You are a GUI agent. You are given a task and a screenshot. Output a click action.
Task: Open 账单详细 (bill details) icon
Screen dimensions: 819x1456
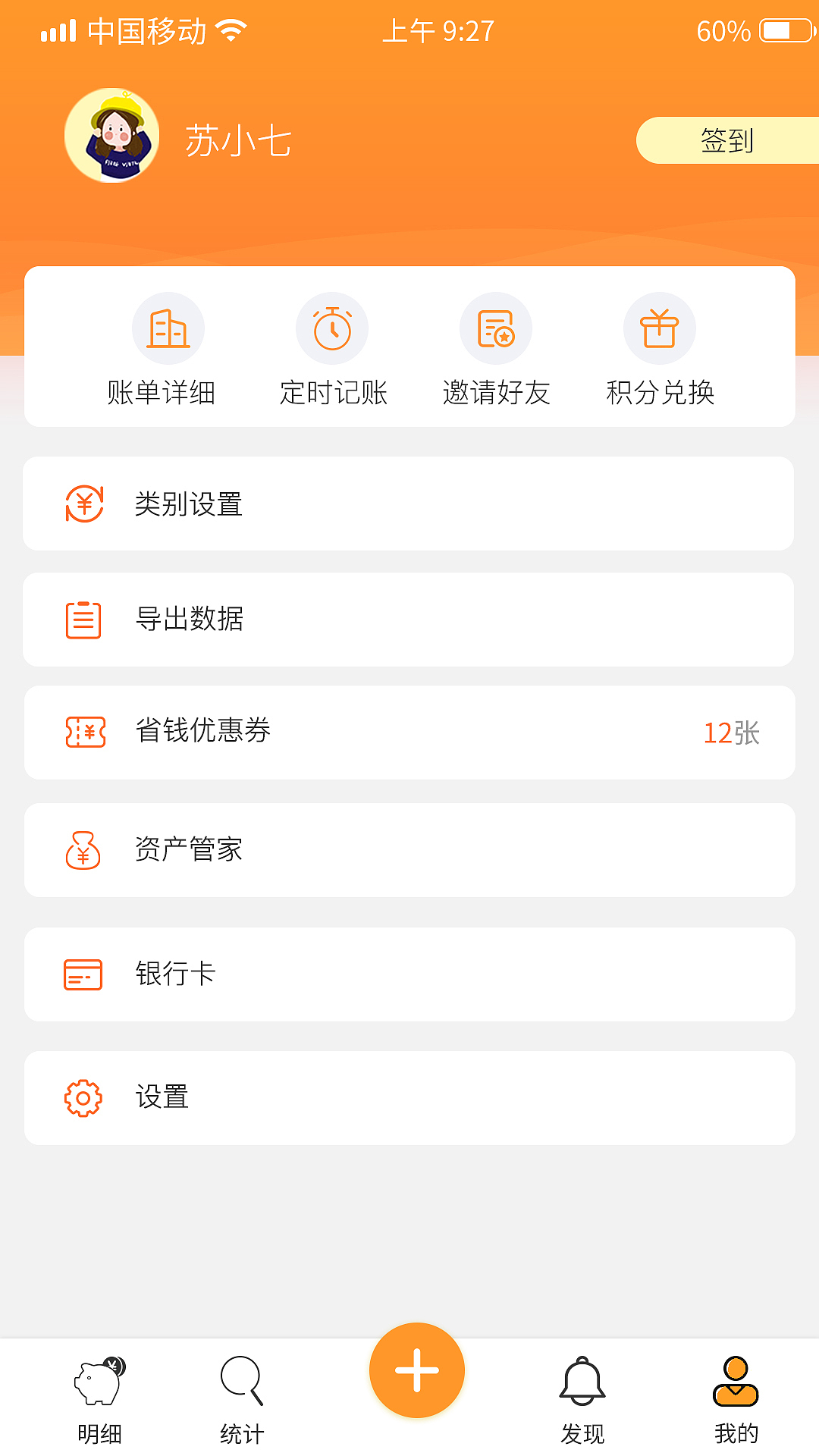pos(168,328)
